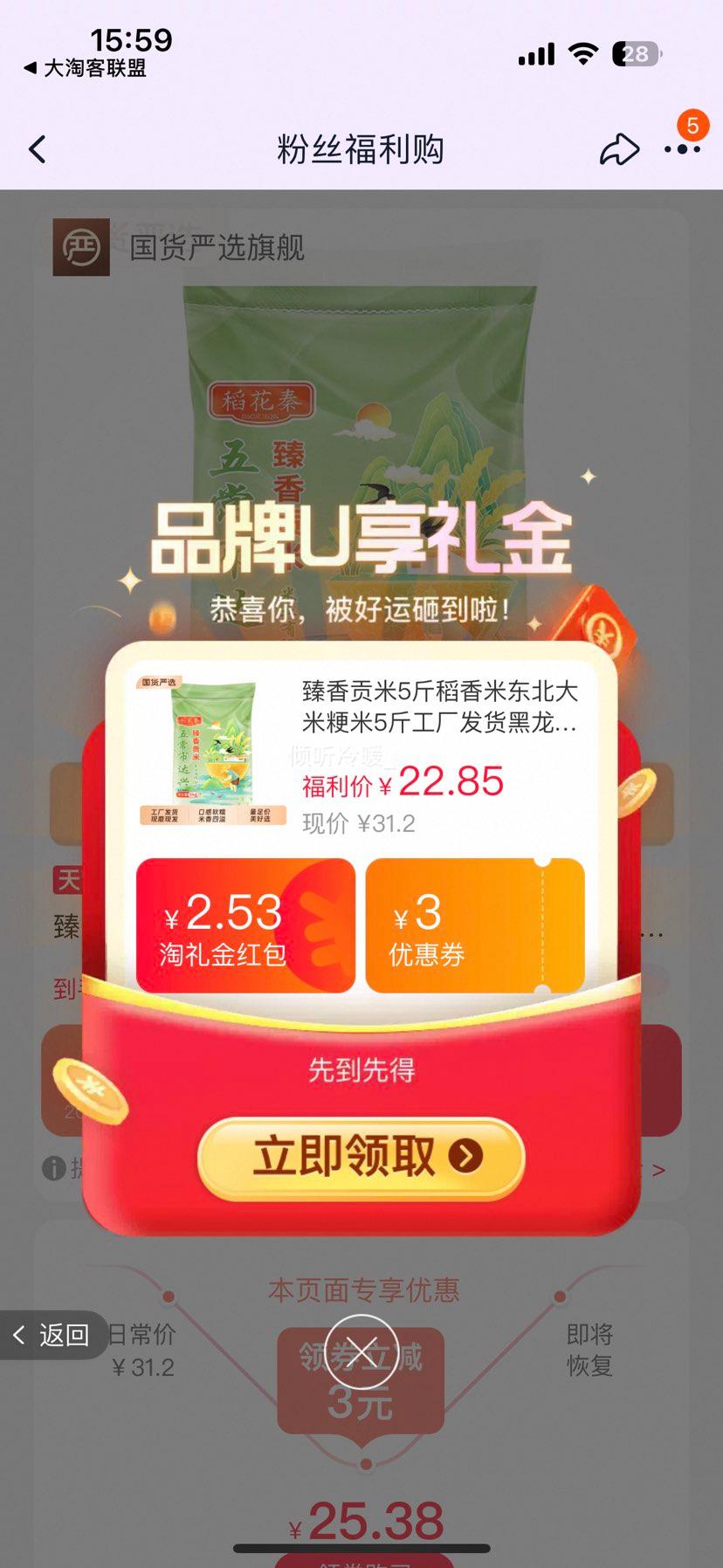Share this fan welfare page
Image resolution: width=723 pixels, height=1568 pixels.
click(619, 150)
